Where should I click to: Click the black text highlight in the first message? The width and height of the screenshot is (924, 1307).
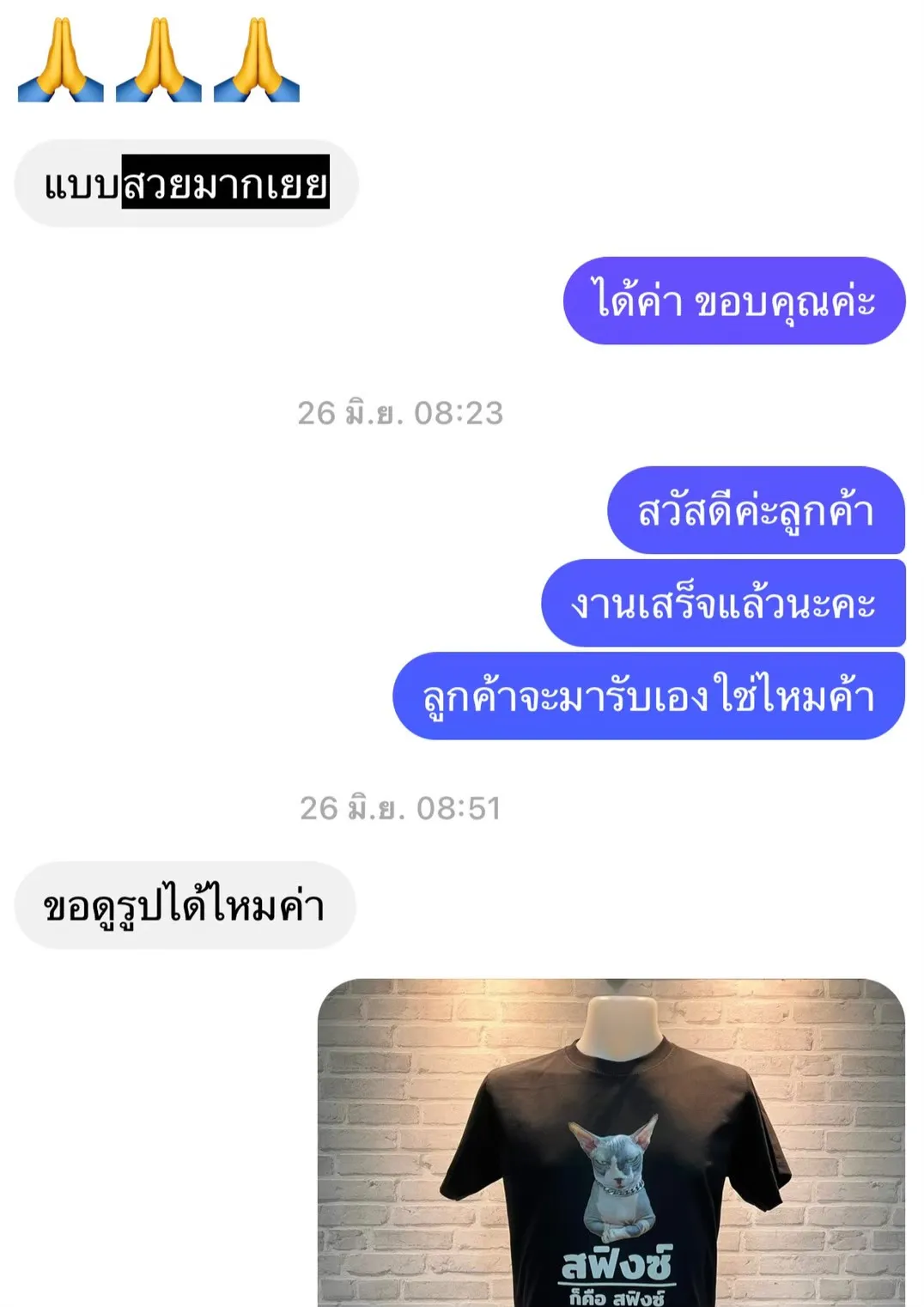click(x=223, y=182)
